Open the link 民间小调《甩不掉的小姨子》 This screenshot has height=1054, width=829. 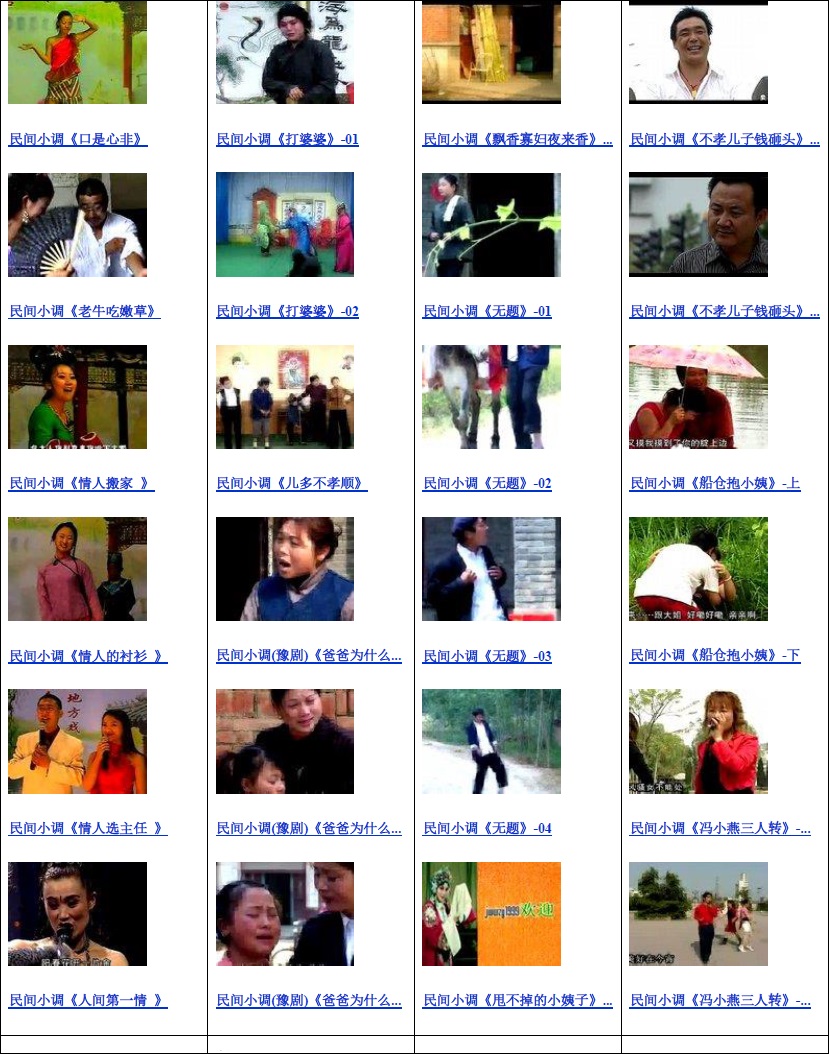pyautogui.click(x=517, y=1001)
